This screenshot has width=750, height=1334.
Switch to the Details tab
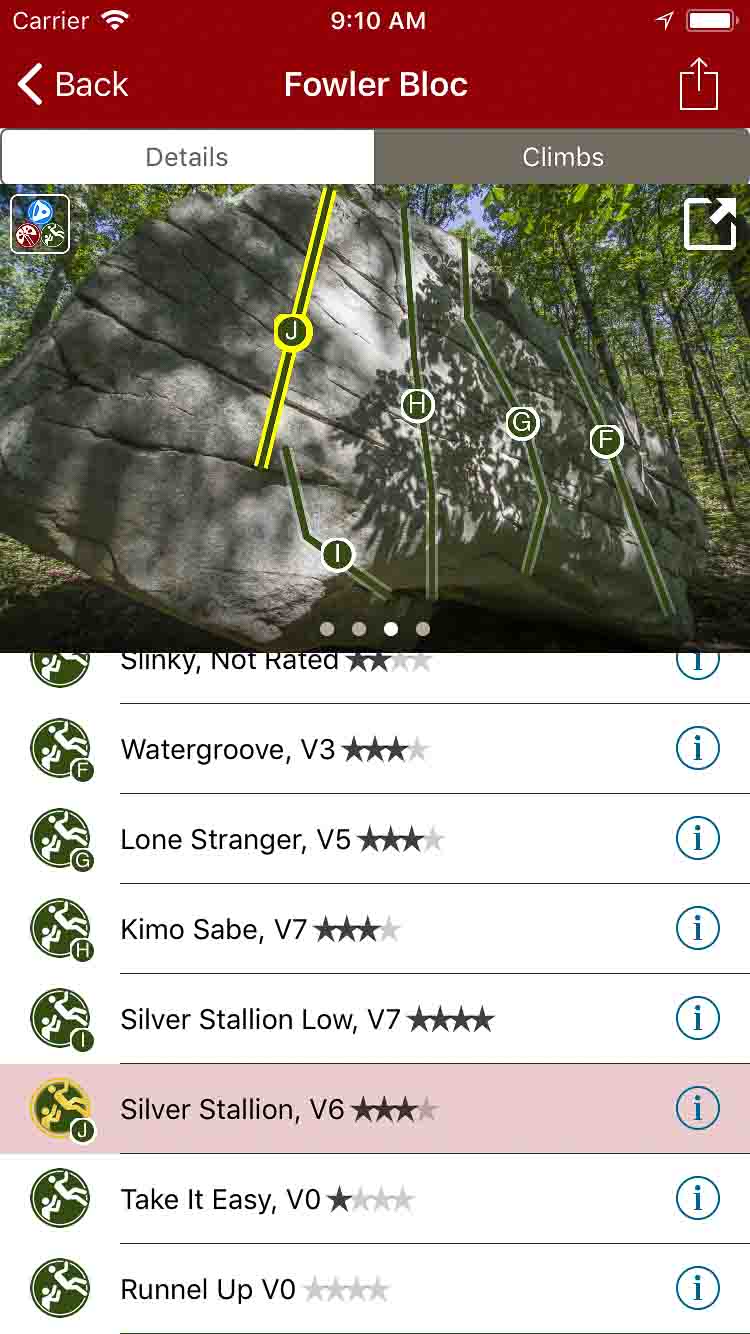[187, 157]
